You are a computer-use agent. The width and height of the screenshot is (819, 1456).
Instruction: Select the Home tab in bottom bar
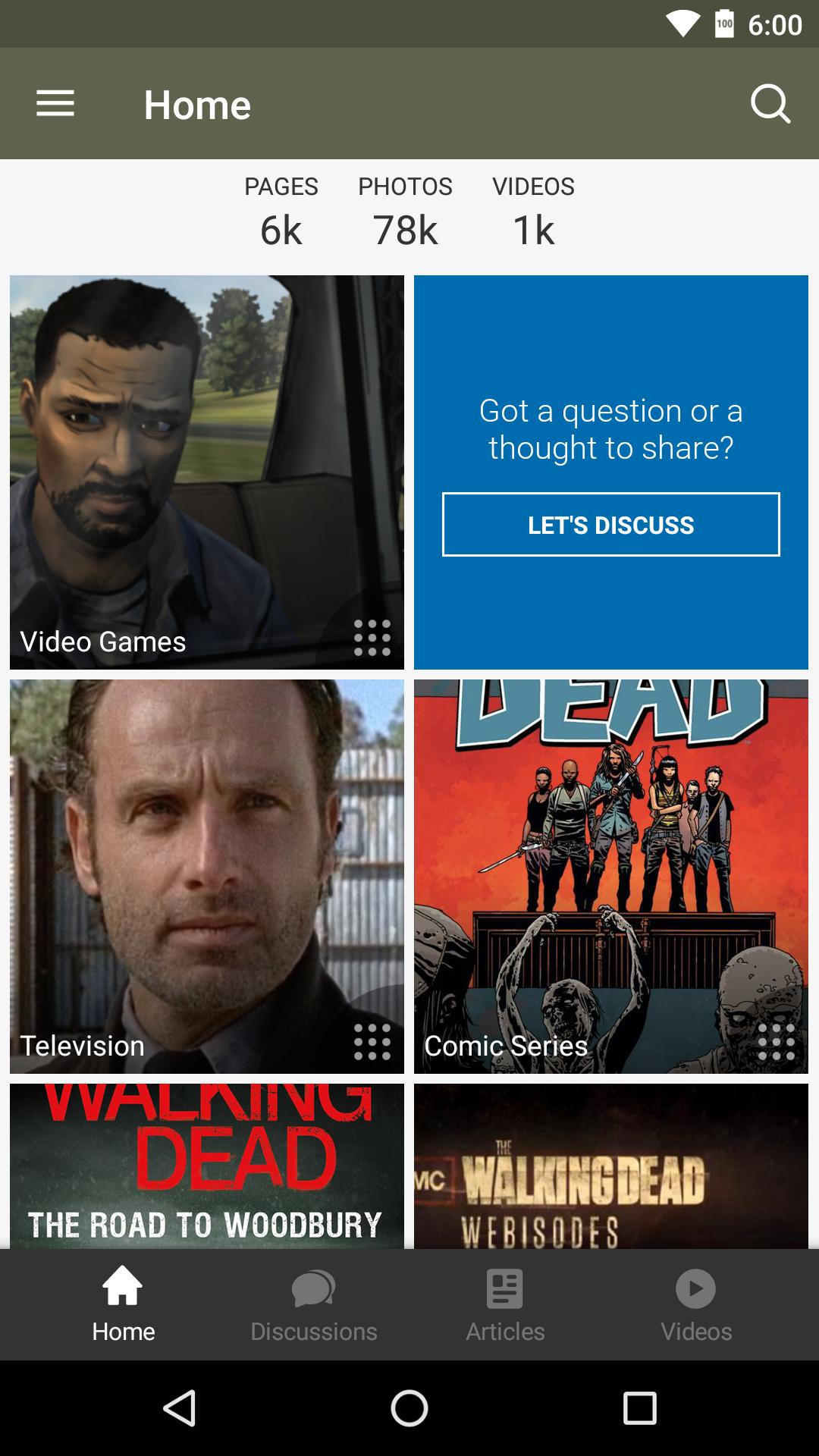(x=123, y=1305)
